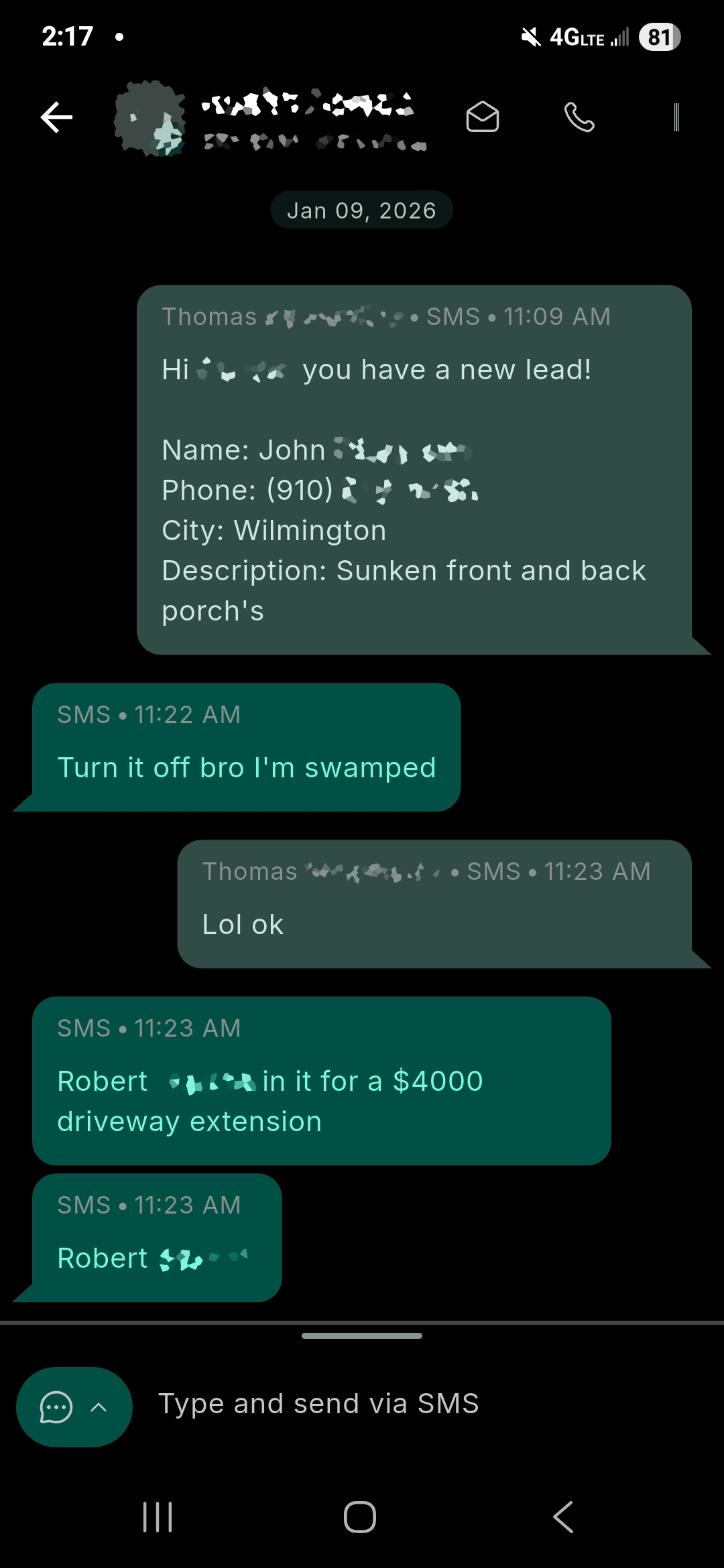Go back to the conversations list
724x1568 pixels.
[56, 118]
